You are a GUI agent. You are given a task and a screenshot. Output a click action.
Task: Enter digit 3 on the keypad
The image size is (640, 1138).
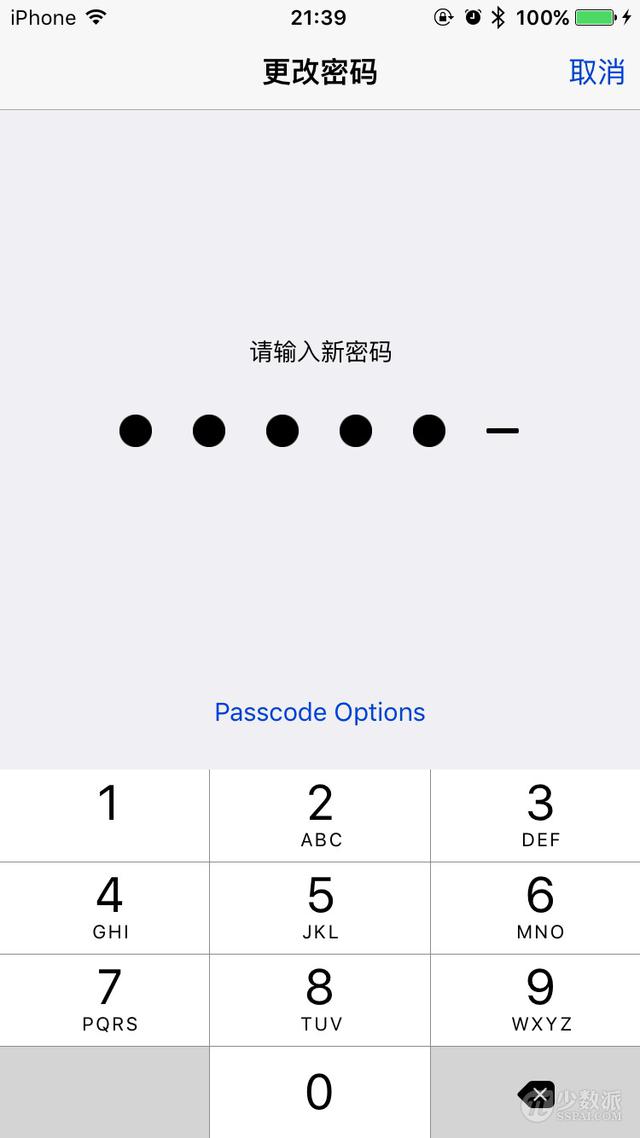coord(536,815)
